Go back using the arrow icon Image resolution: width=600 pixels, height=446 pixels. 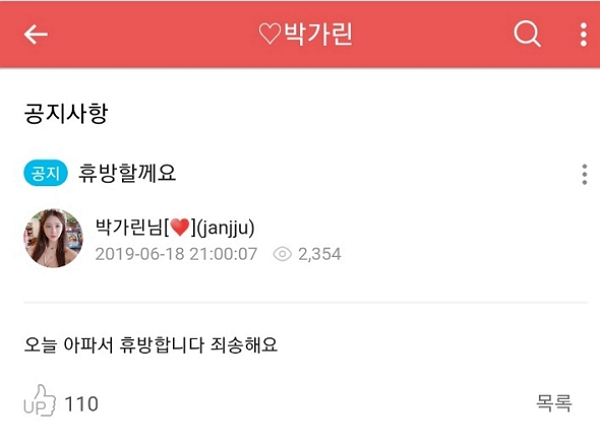tap(36, 35)
